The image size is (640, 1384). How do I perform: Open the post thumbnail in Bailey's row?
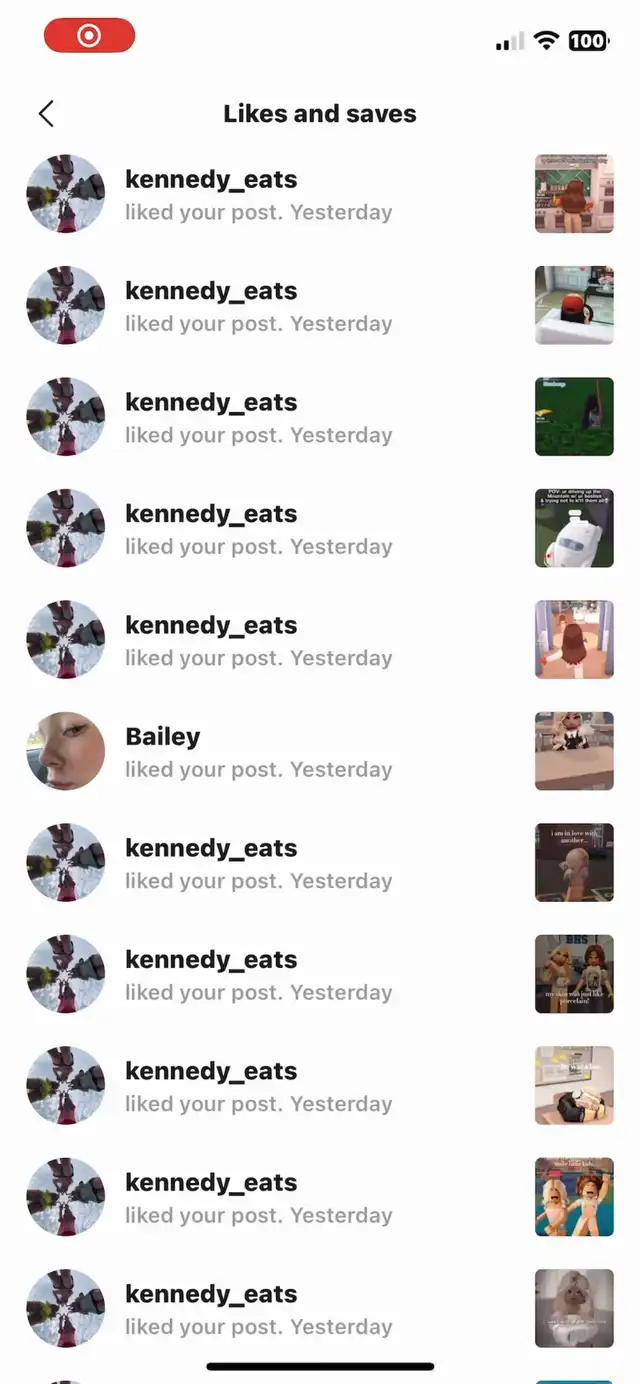574,751
